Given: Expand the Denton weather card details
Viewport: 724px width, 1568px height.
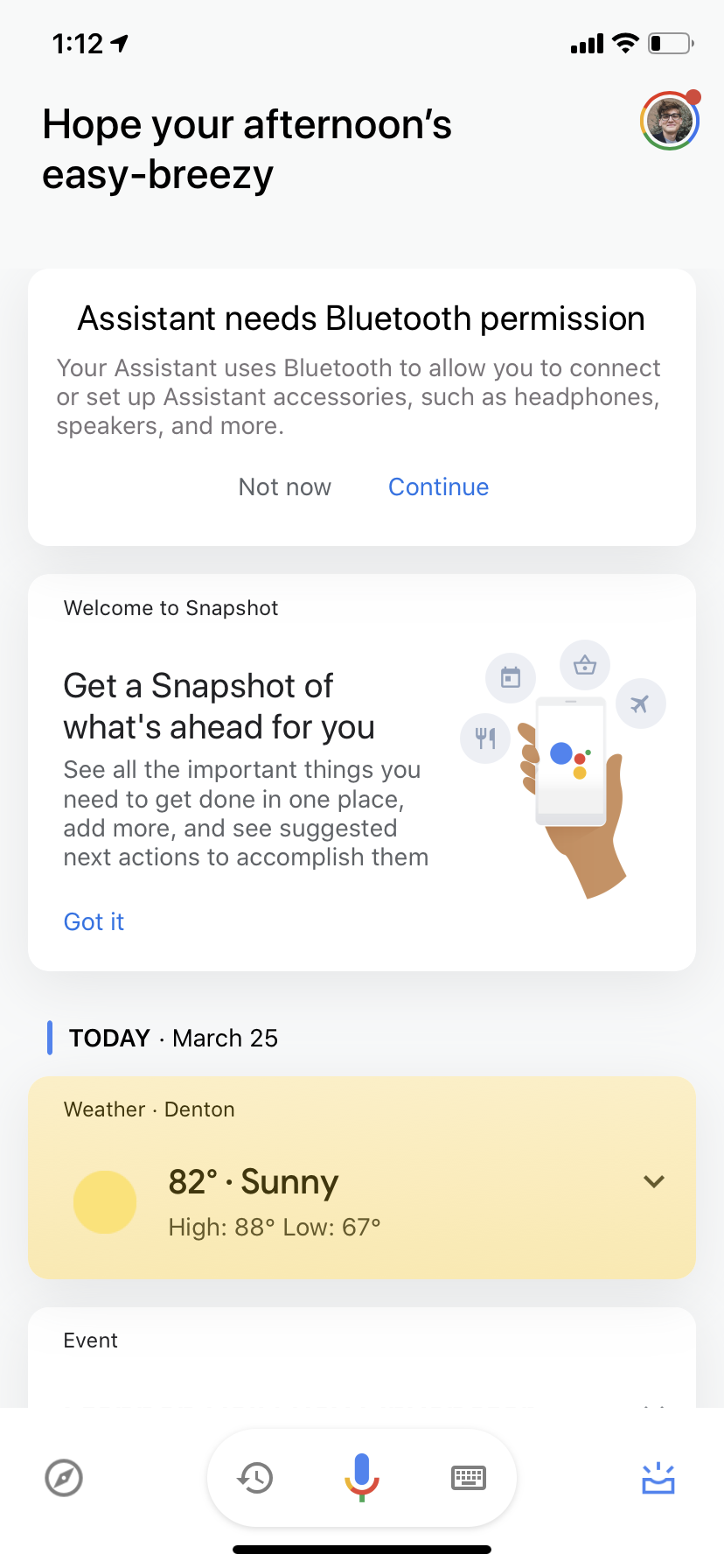Looking at the screenshot, I should (653, 1181).
